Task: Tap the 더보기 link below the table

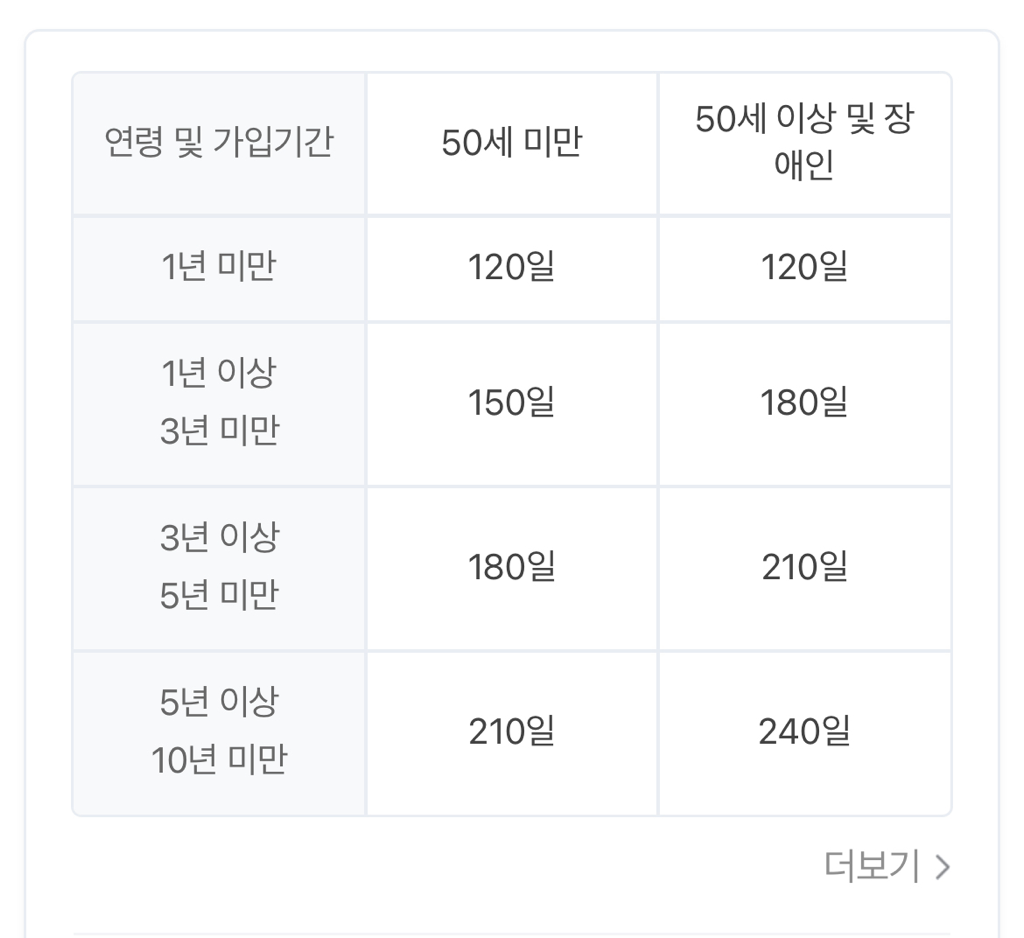Action: click(886, 867)
